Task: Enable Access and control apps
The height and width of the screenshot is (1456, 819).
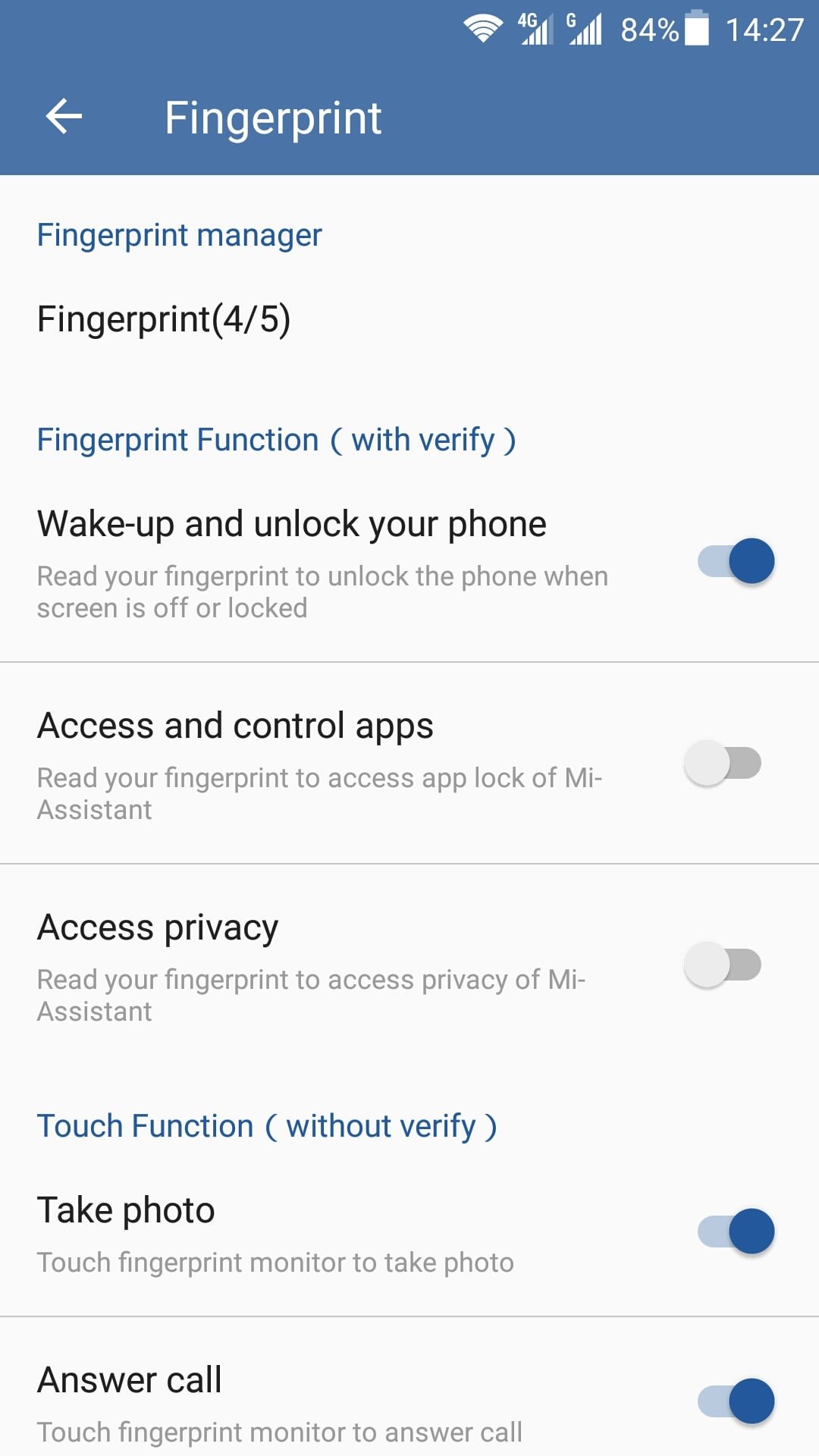Action: [723, 763]
